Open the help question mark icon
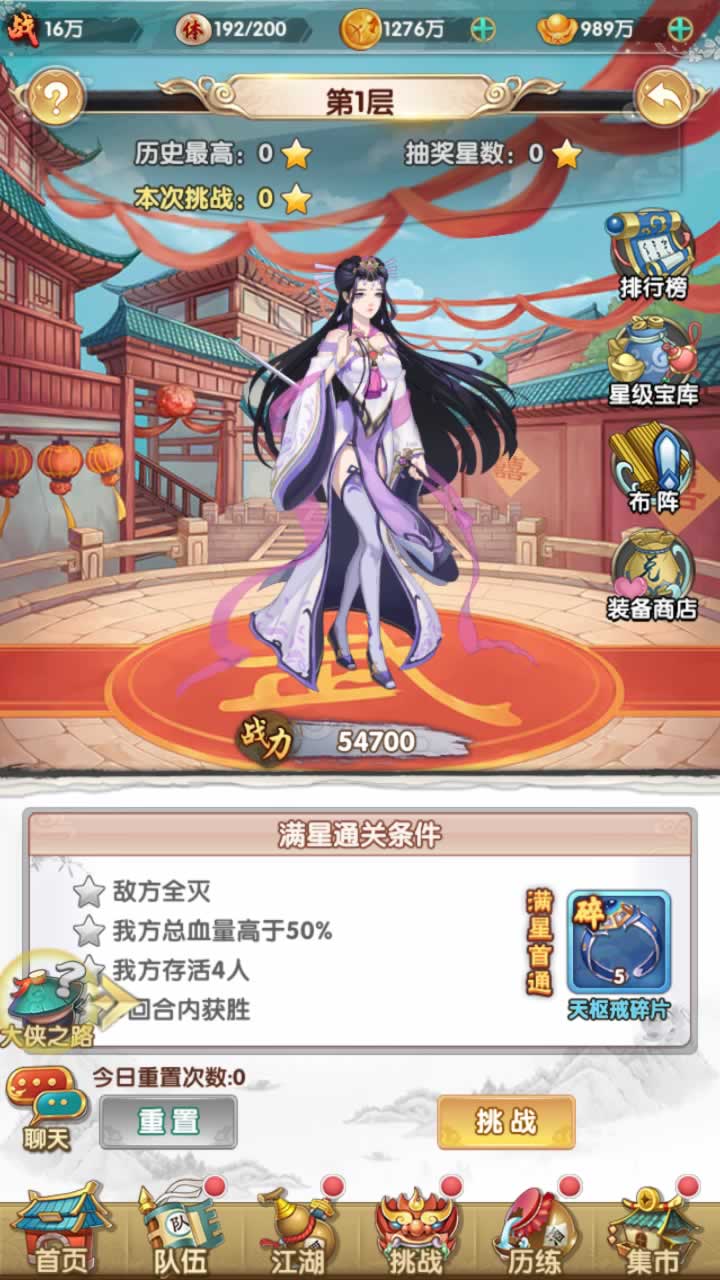The width and height of the screenshot is (720, 1280). click(x=57, y=98)
